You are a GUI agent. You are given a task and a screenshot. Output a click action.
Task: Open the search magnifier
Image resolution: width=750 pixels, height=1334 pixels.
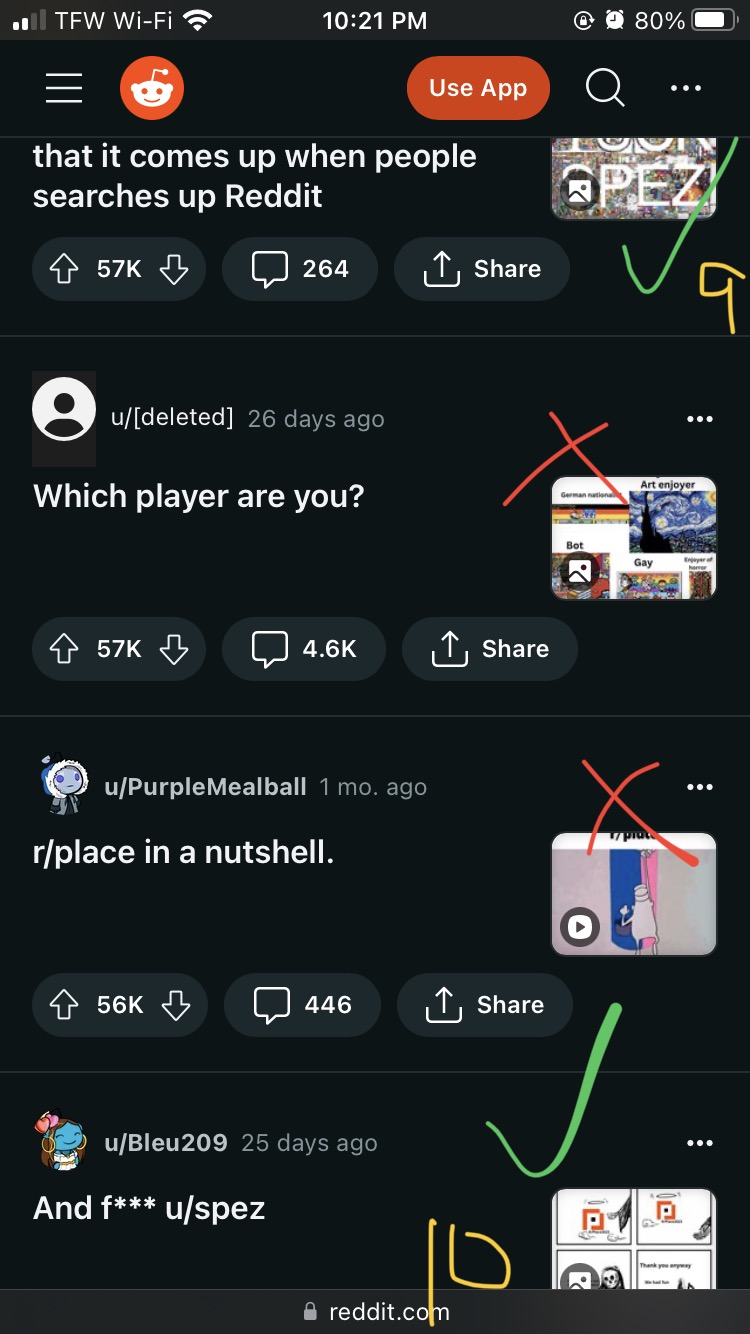(605, 88)
